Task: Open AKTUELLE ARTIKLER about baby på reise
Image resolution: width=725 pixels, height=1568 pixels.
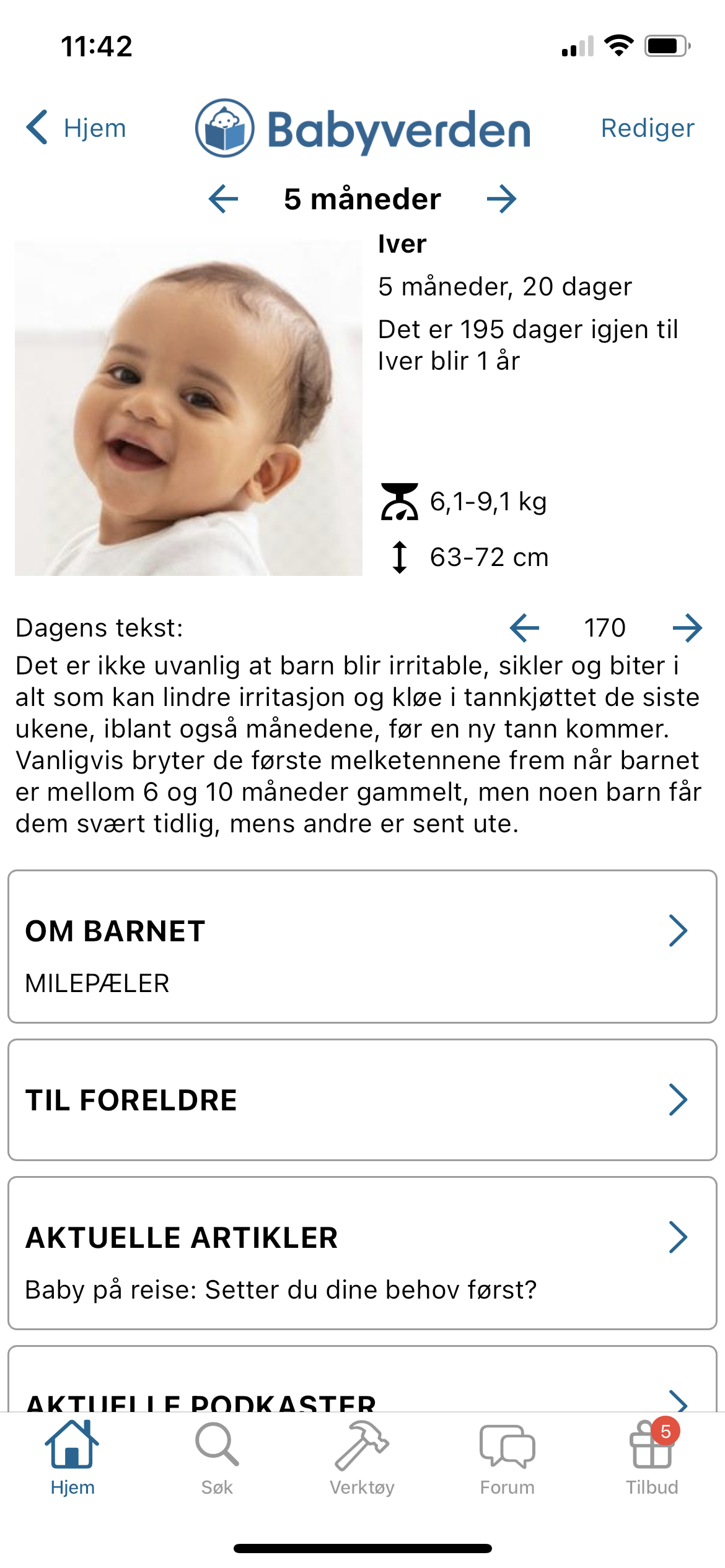Action: (x=362, y=1253)
